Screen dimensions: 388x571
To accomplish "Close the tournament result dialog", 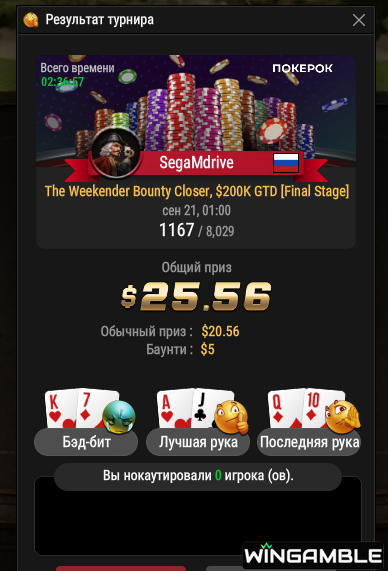I will point(359,20).
